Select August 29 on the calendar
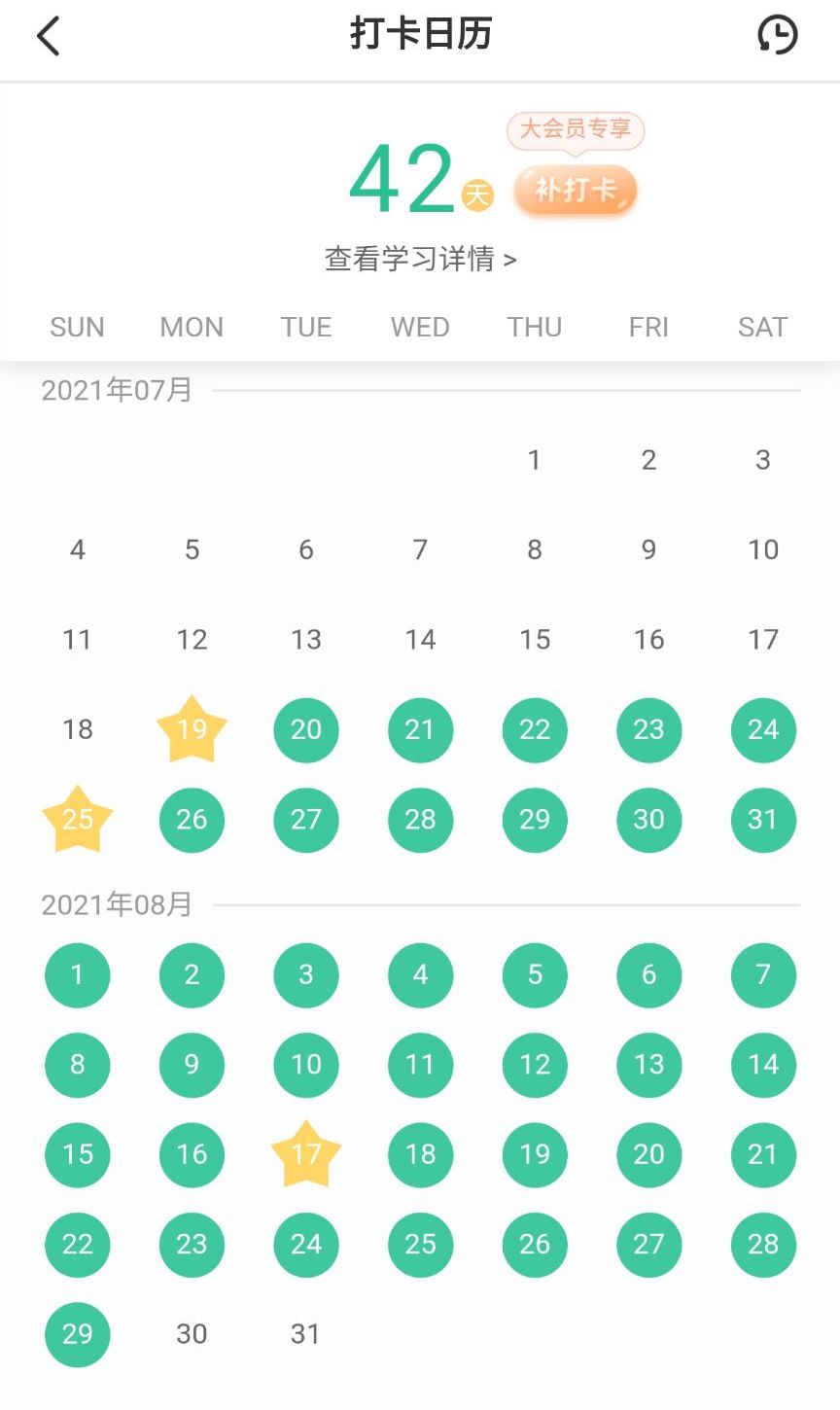 click(x=78, y=1334)
